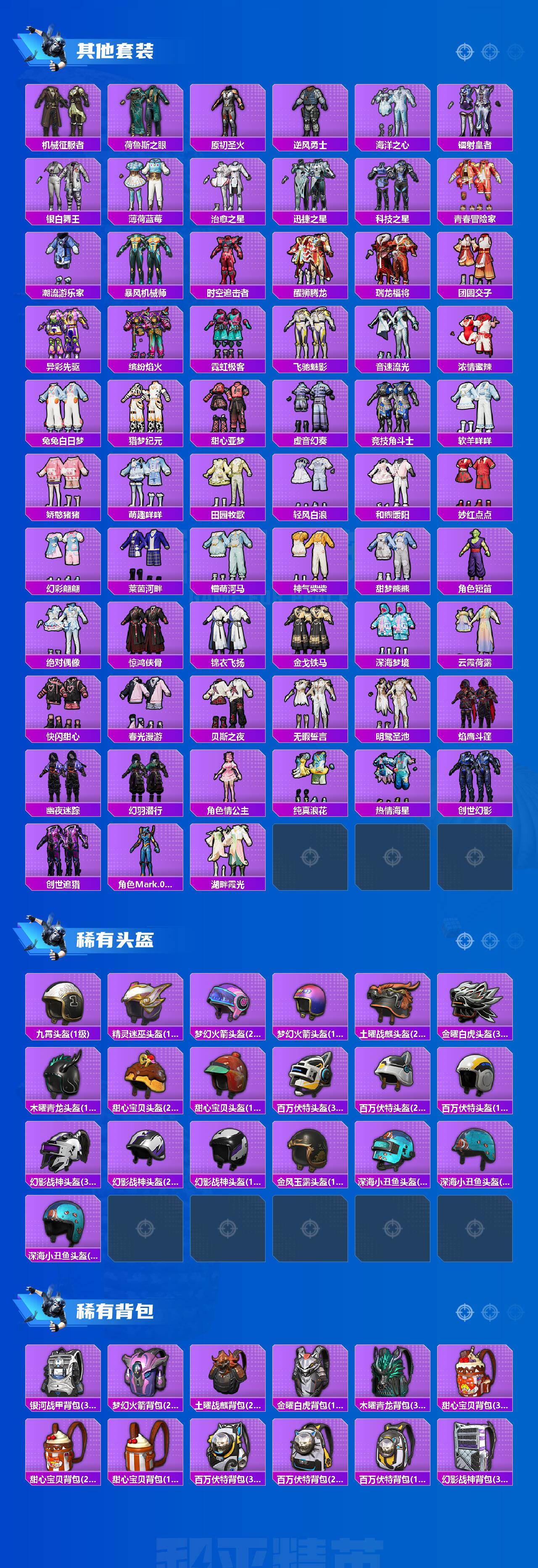
Task: View the 金曜白虎头盔 item
Action: coord(474,1004)
